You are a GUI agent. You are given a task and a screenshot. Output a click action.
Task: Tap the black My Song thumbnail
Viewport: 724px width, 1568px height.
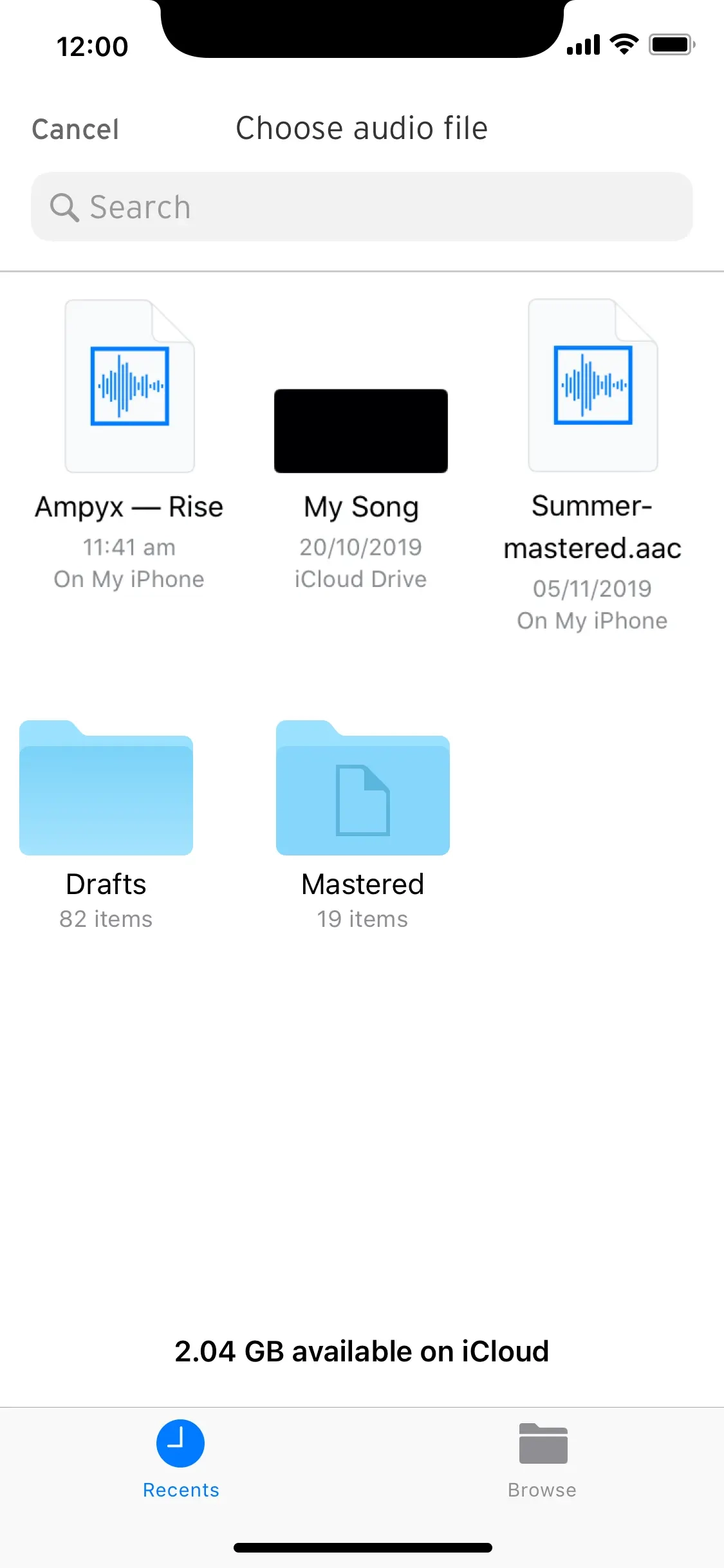(360, 430)
